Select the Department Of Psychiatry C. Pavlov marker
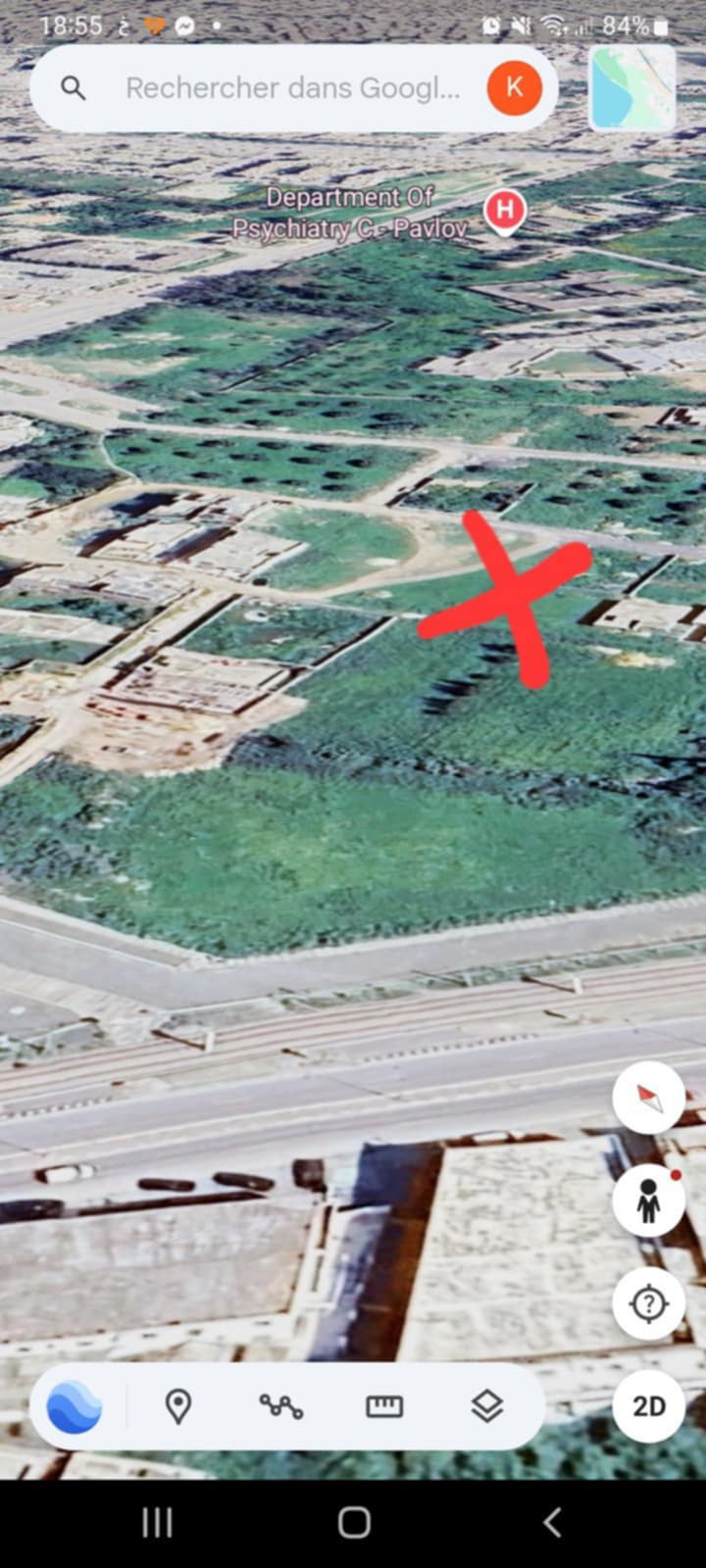The width and height of the screenshot is (706, 1568). [x=505, y=212]
